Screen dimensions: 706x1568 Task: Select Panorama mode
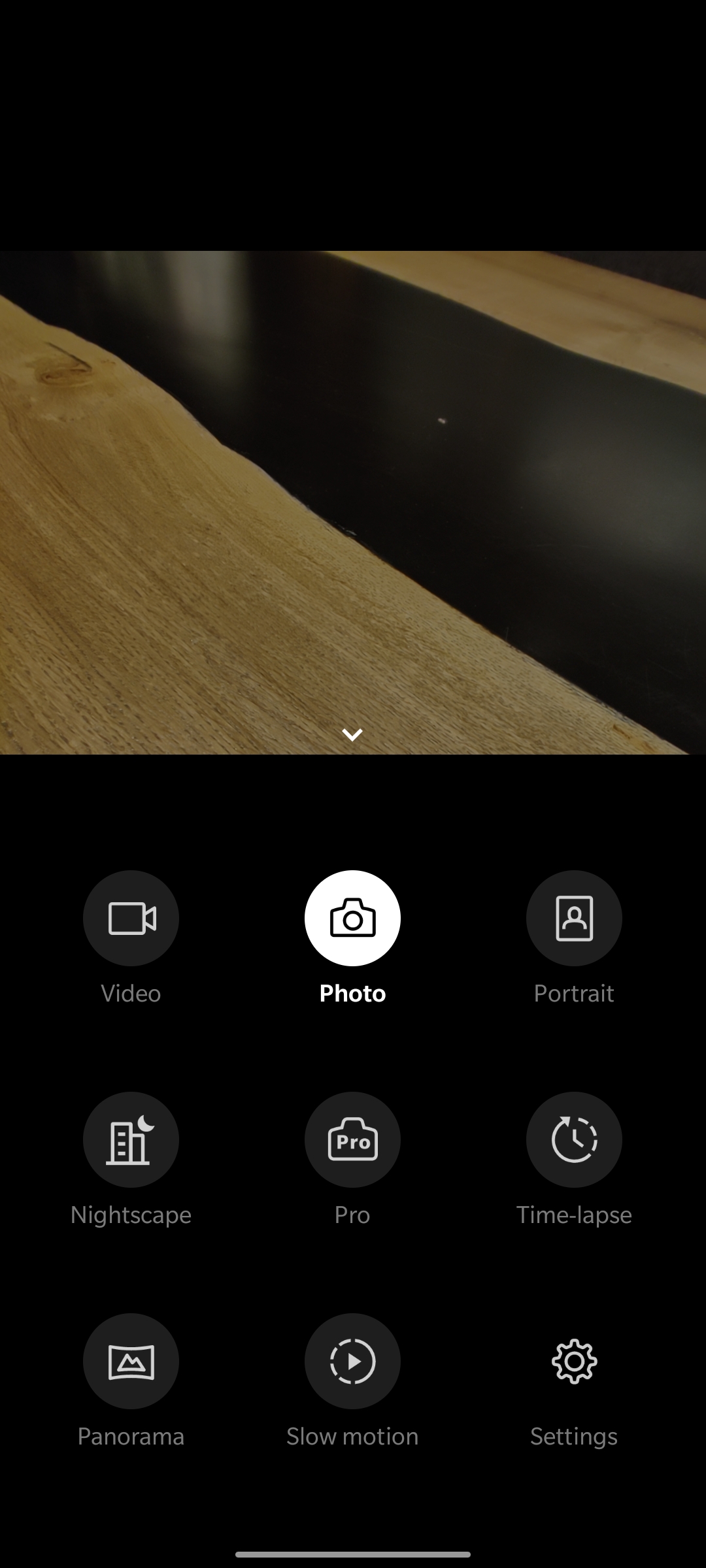click(x=131, y=1361)
